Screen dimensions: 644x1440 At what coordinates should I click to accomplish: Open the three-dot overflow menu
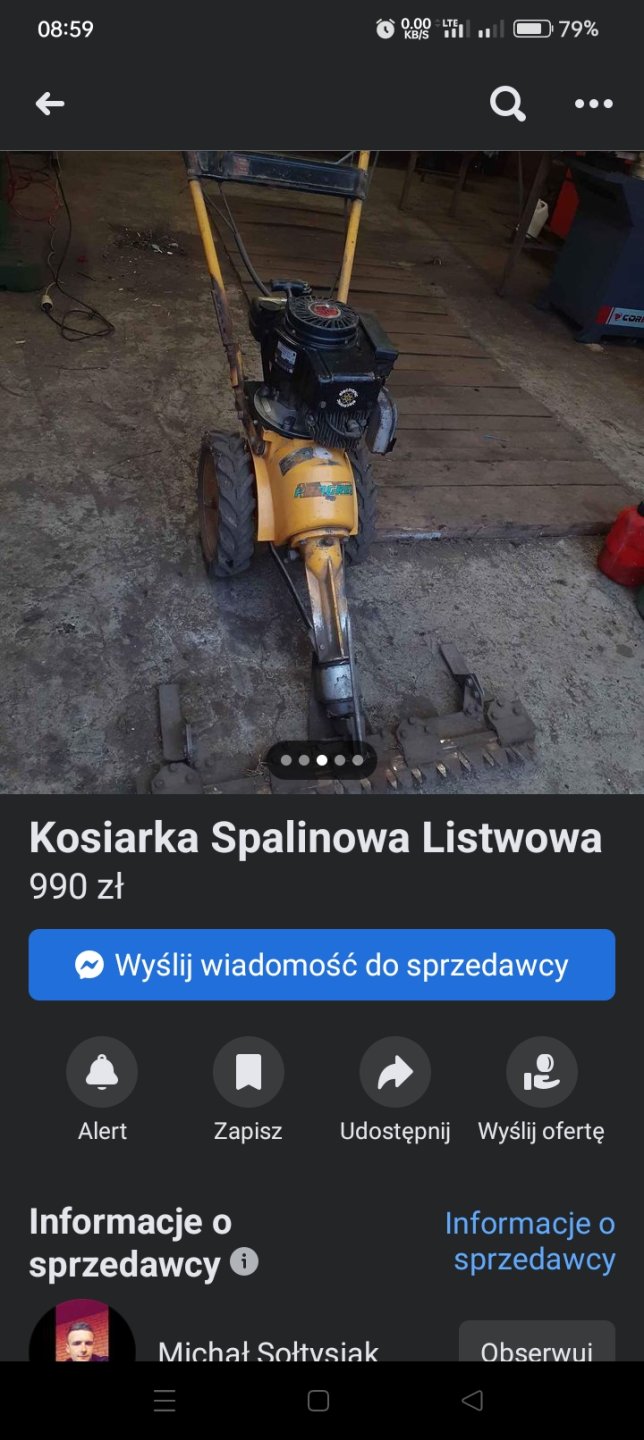(593, 103)
